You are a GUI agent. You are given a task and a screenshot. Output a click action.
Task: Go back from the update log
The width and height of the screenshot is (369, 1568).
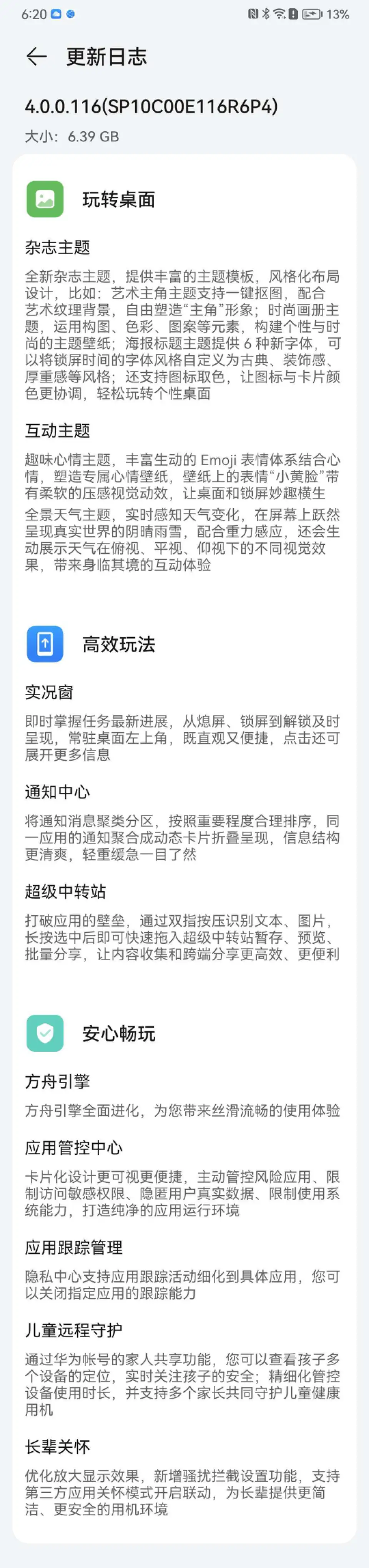click(37, 56)
